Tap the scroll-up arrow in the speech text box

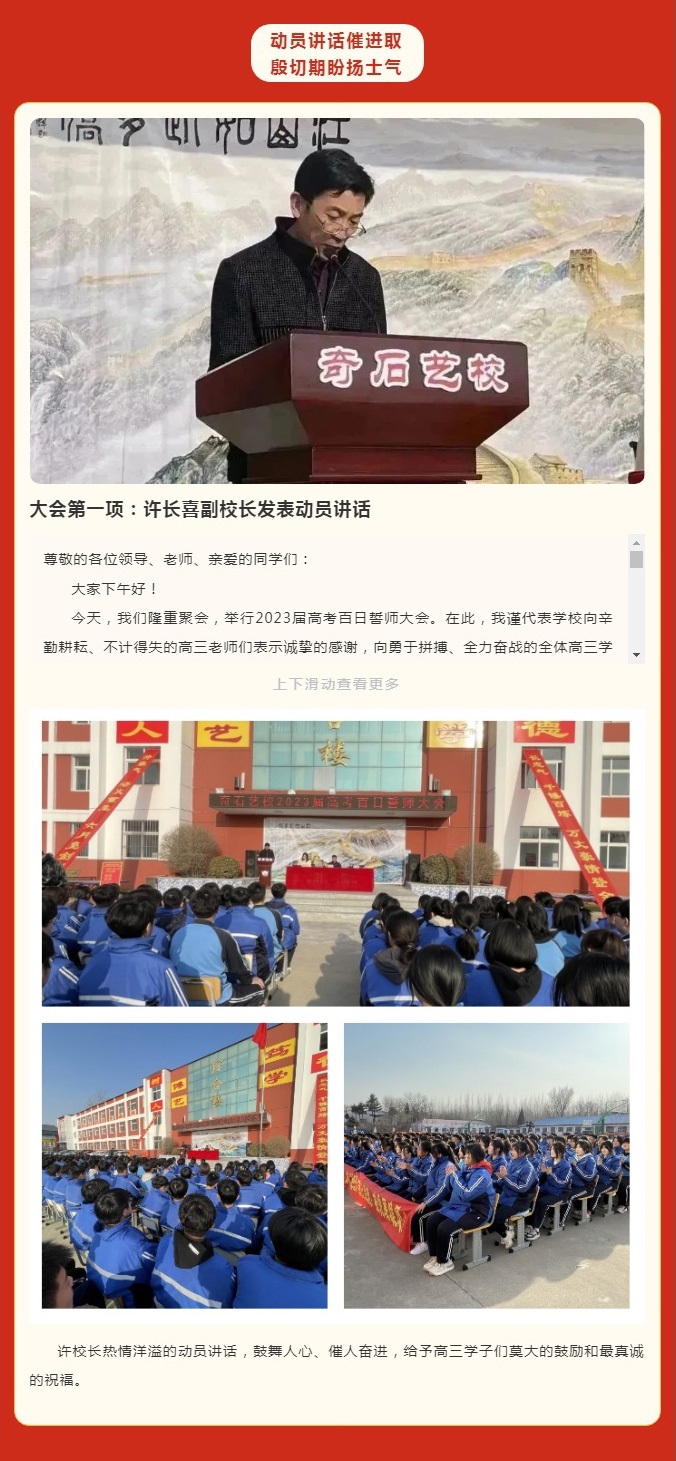636,542
